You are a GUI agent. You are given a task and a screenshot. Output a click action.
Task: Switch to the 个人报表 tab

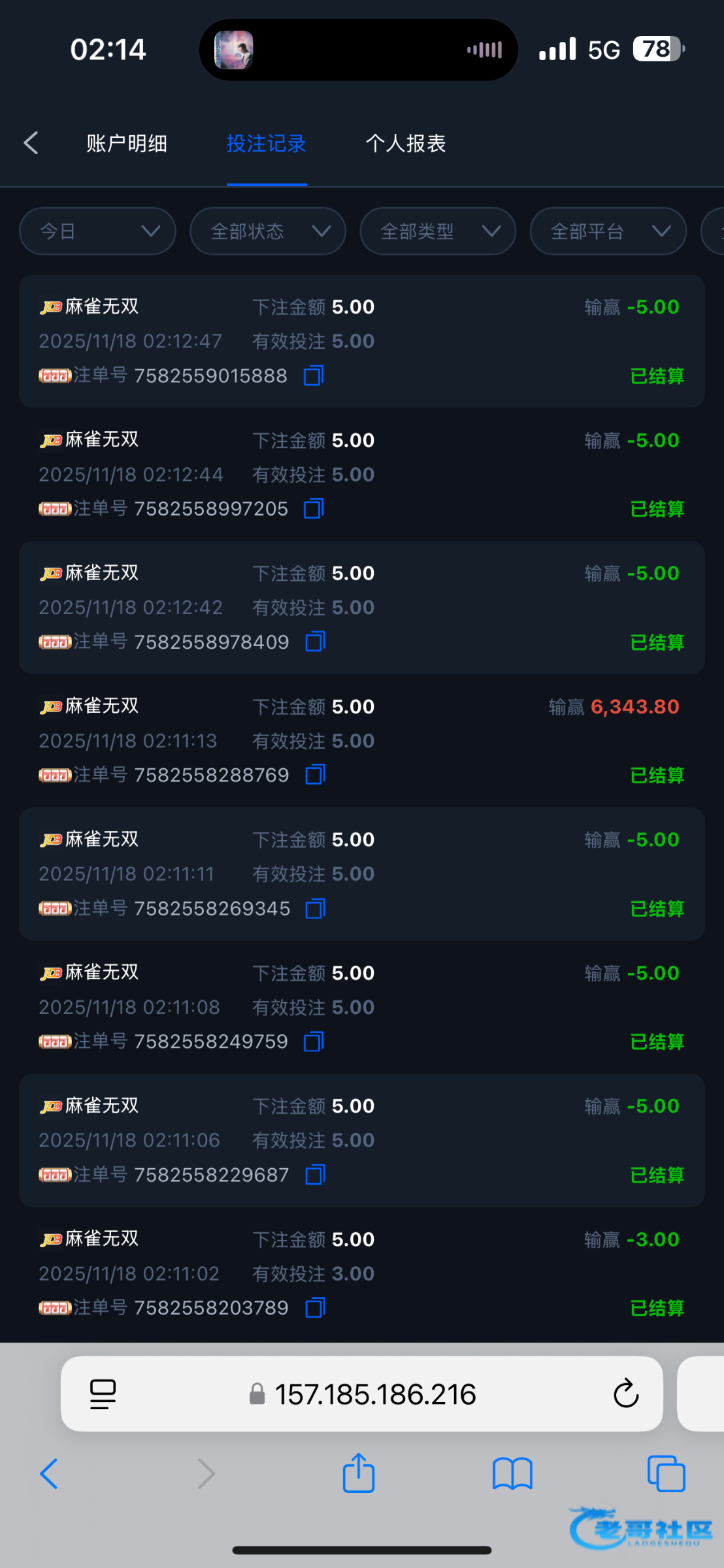click(x=406, y=143)
